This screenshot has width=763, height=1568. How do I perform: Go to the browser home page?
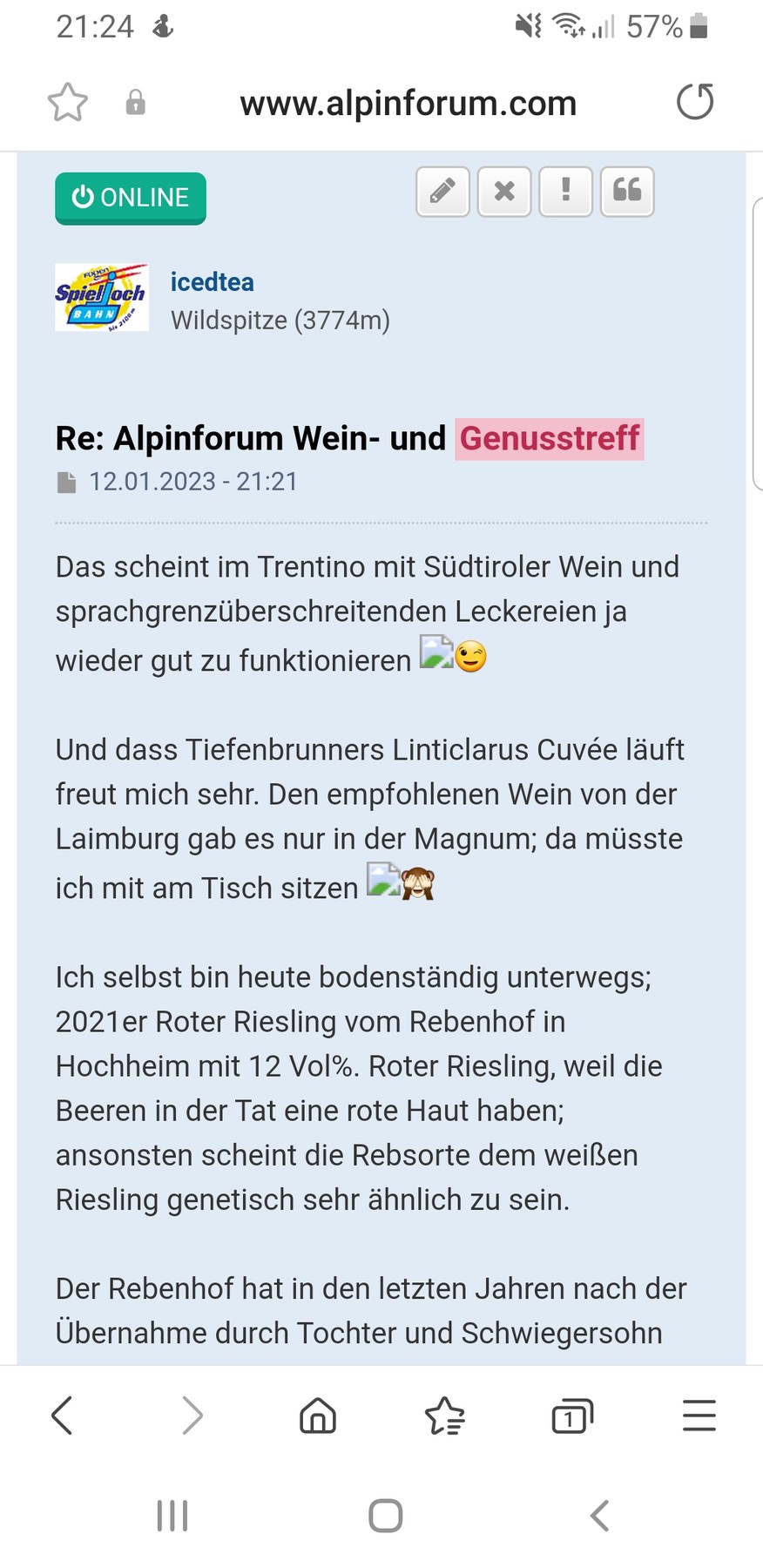[318, 1416]
